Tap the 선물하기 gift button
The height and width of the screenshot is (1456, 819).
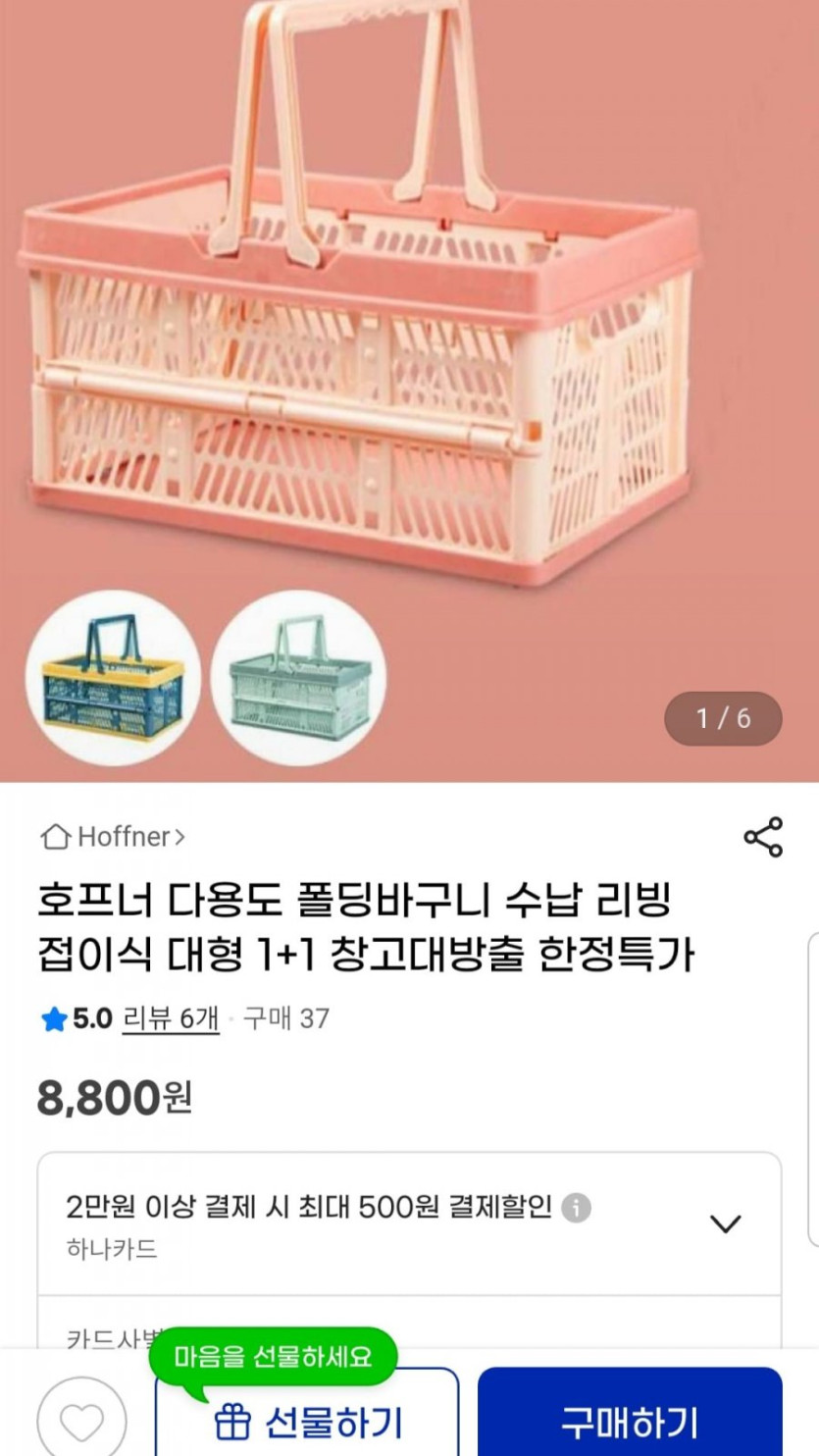(307, 1418)
